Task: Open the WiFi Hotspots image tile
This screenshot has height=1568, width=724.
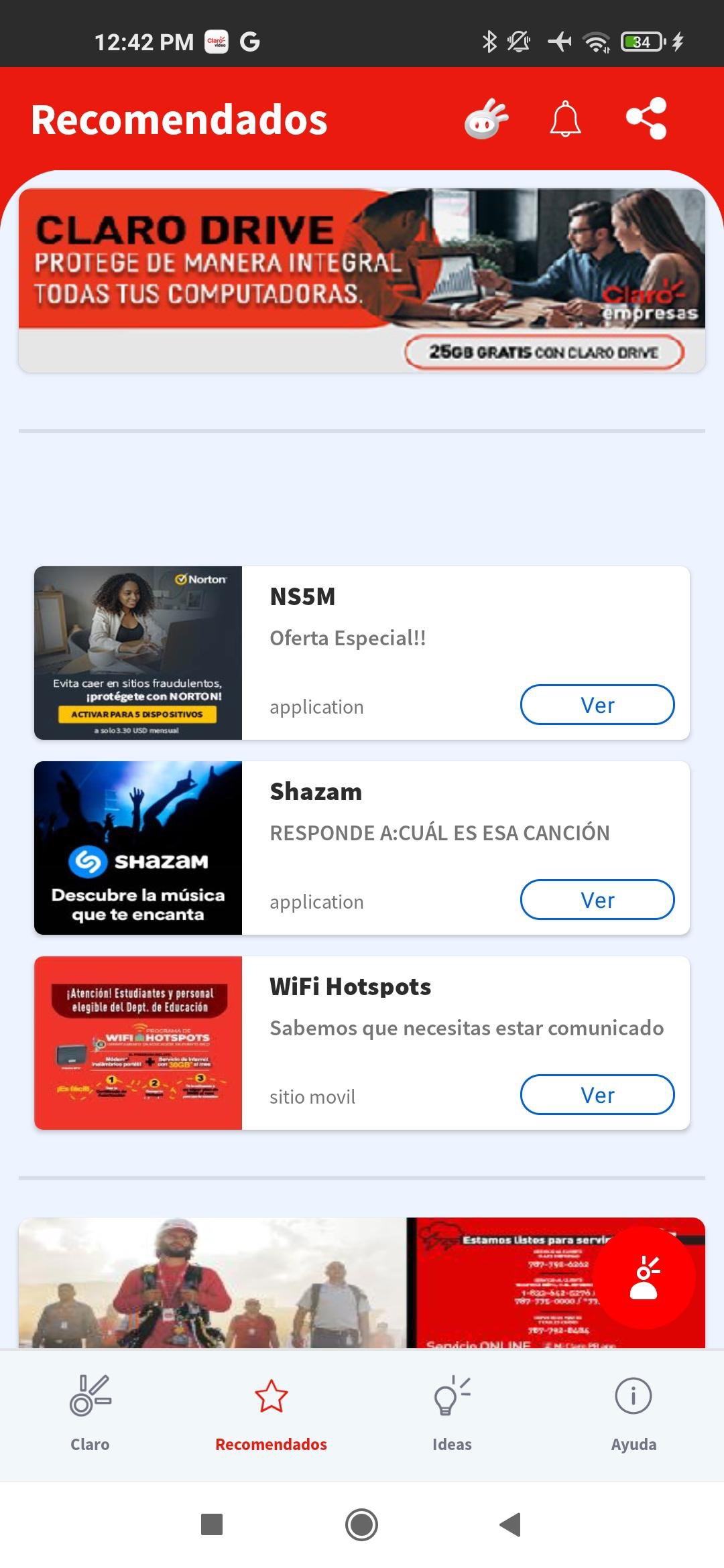Action: tap(138, 1043)
